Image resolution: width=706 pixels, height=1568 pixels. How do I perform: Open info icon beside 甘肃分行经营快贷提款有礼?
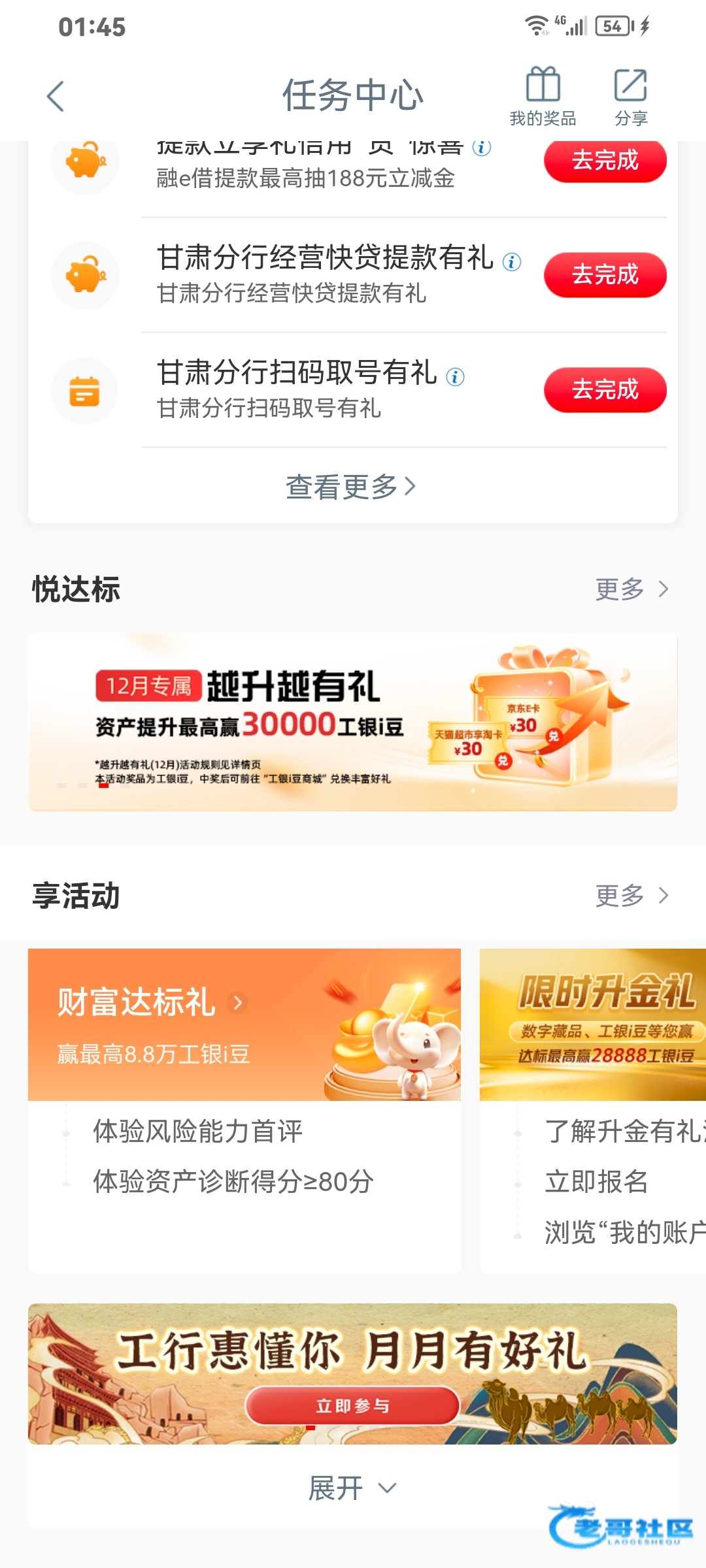pyautogui.click(x=512, y=262)
